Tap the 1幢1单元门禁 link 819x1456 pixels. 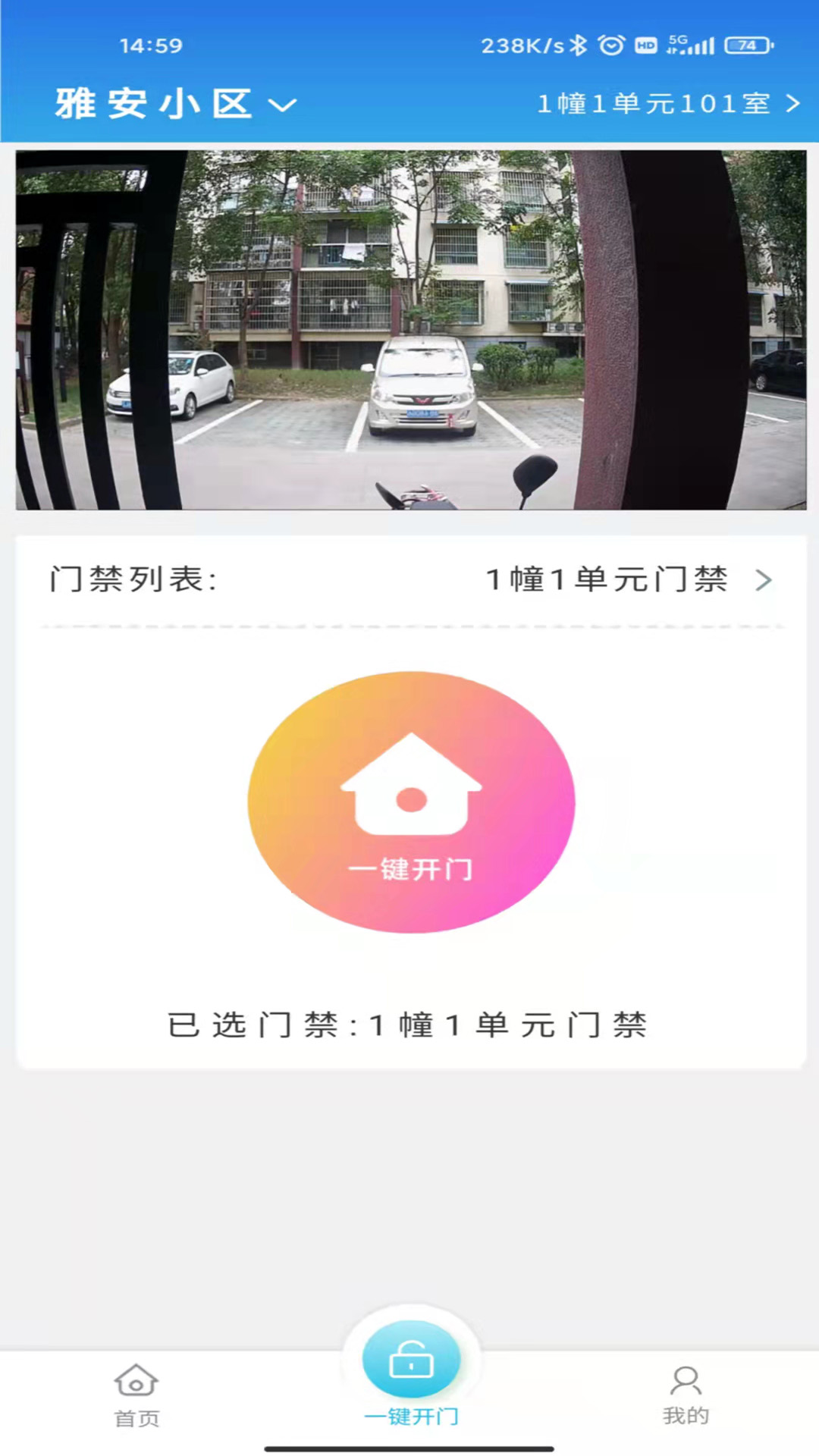click(608, 580)
